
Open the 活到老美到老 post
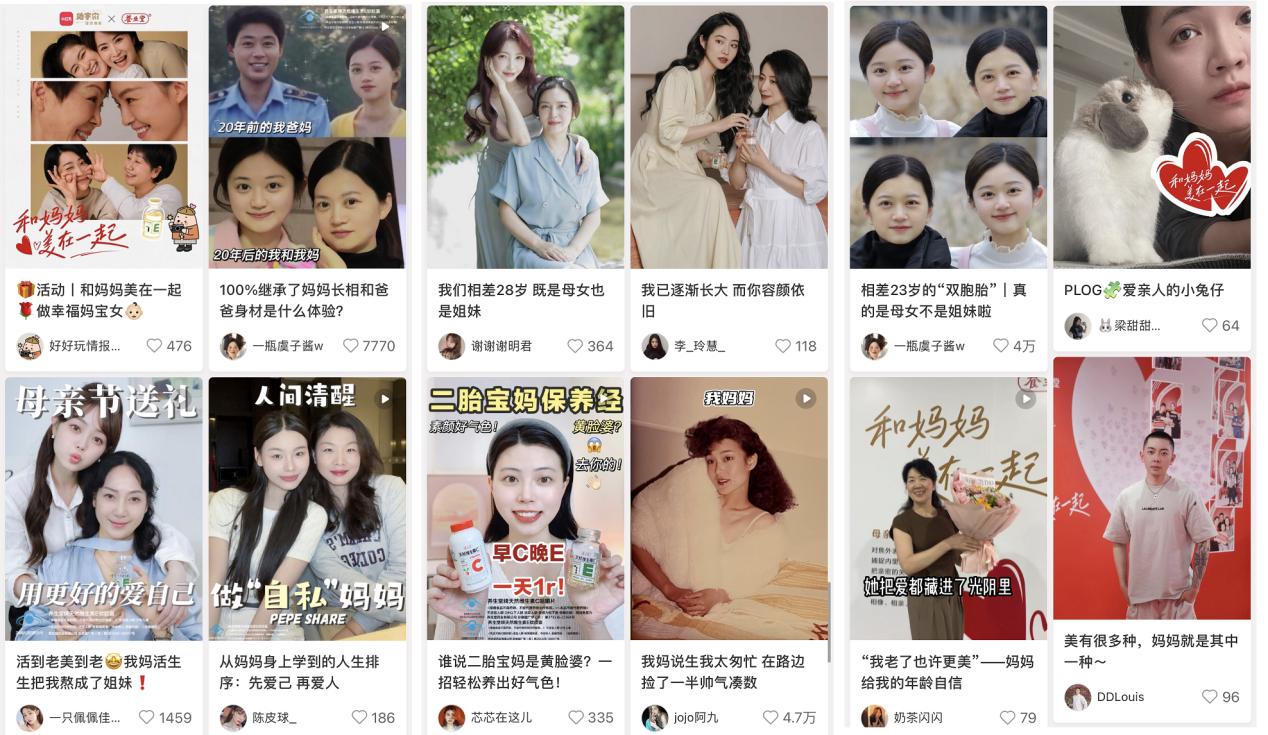click(x=104, y=508)
